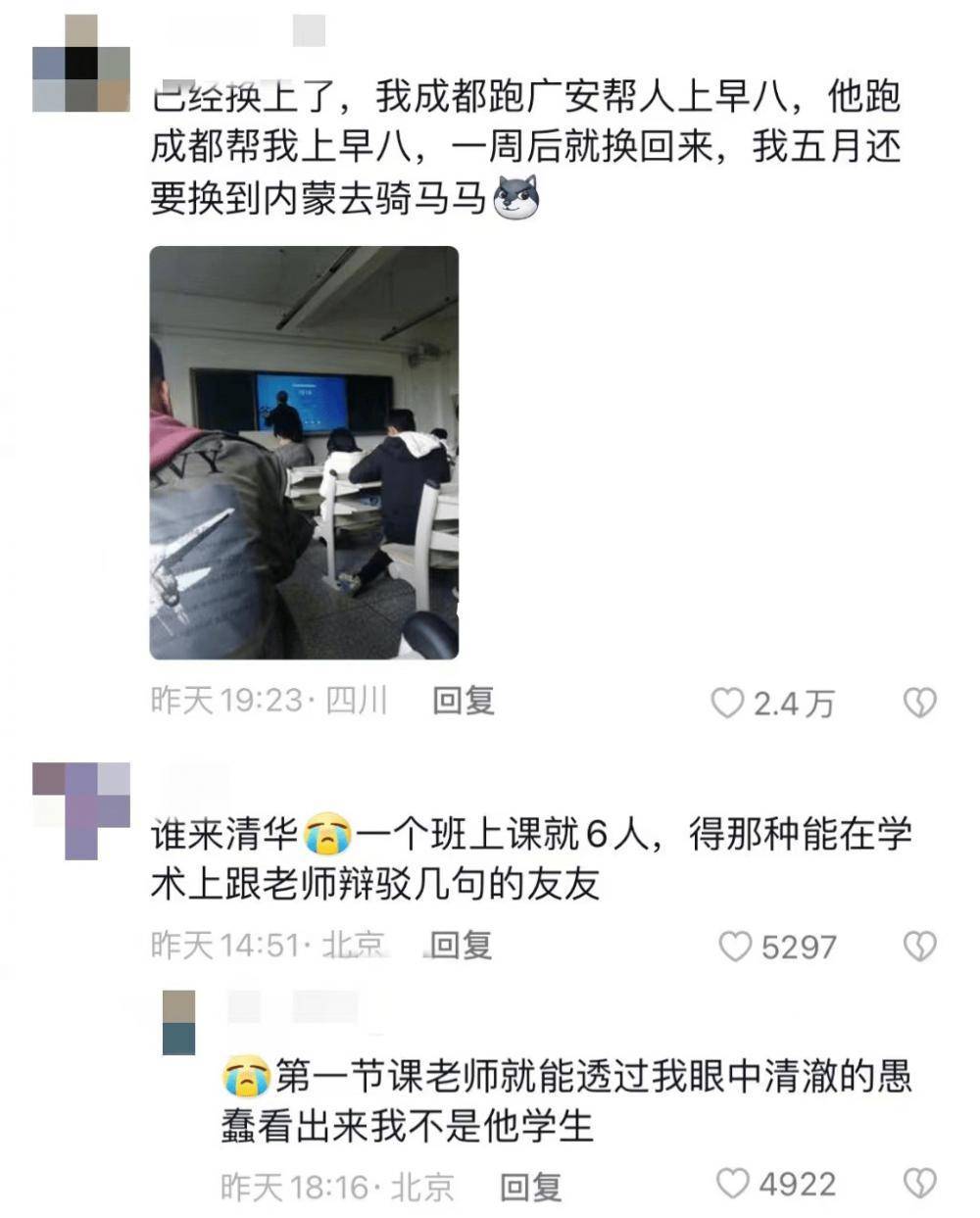The width and height of the screenshot is (980, 1218).
Task: Like the reply with 4922 likes
Action: (x=733, y=1184)
